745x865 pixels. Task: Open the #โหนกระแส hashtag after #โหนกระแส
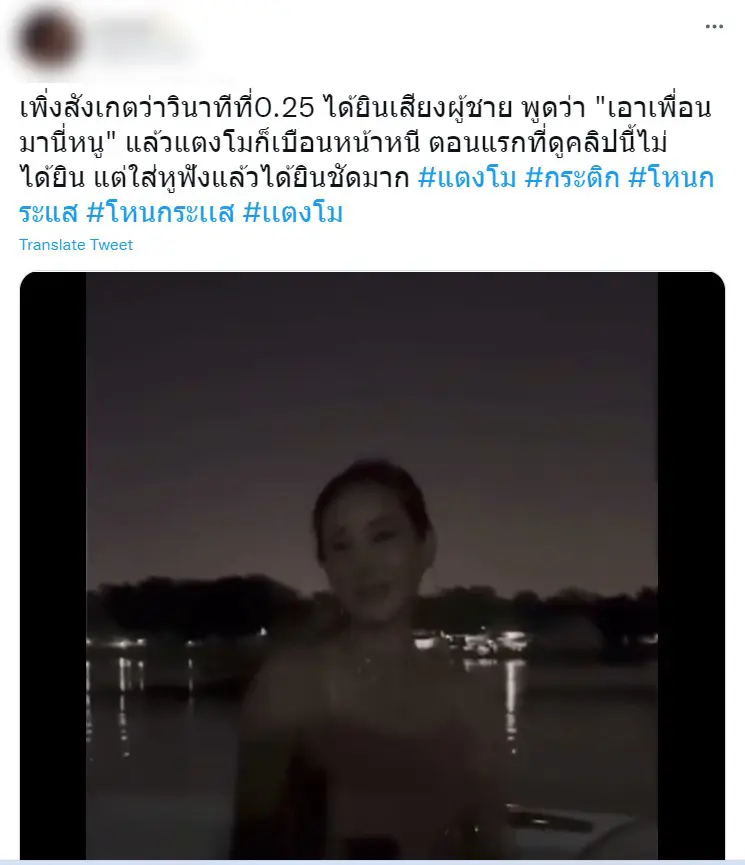[x=167, y=212]
